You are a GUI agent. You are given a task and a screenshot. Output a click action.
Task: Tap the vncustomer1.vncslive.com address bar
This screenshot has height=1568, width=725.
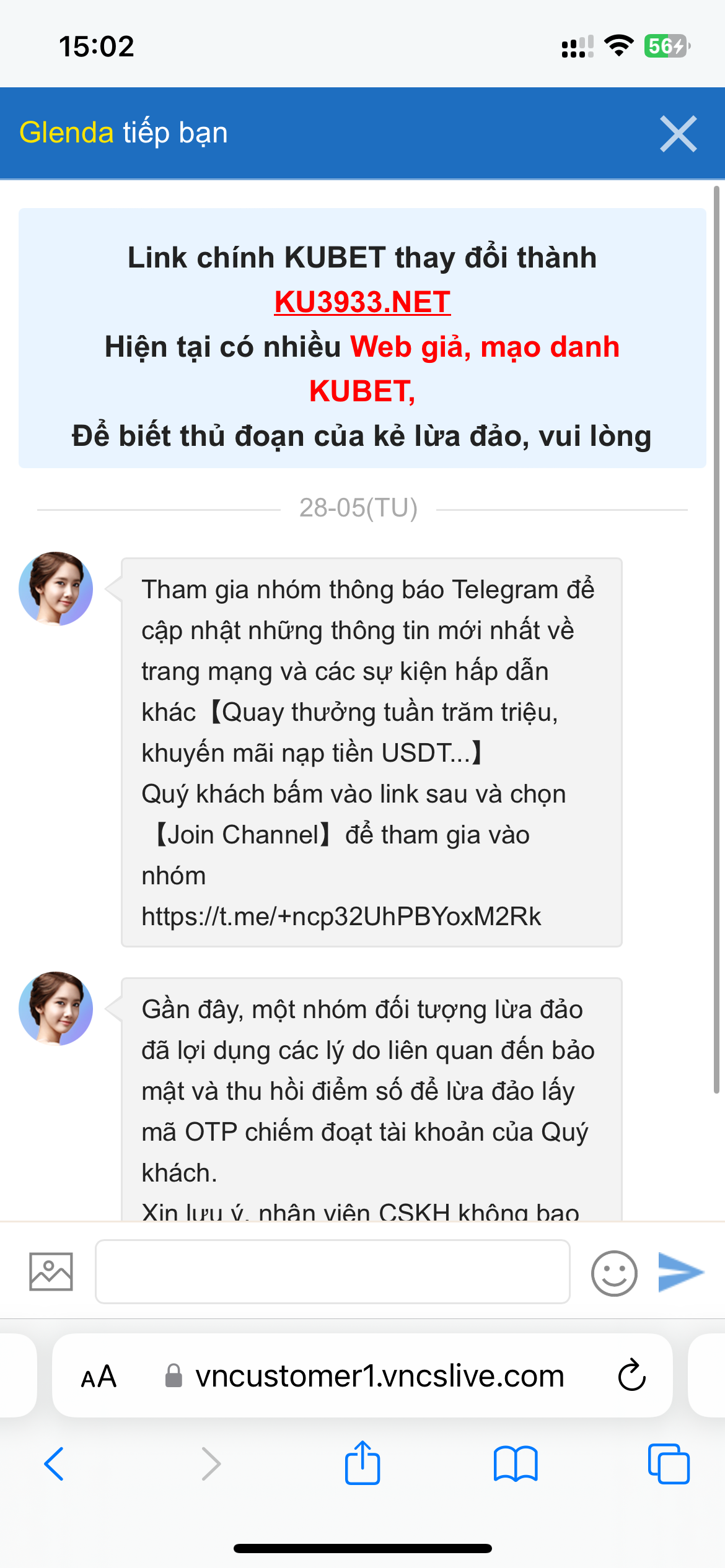pyautogui.click(x=379, y=1376)
